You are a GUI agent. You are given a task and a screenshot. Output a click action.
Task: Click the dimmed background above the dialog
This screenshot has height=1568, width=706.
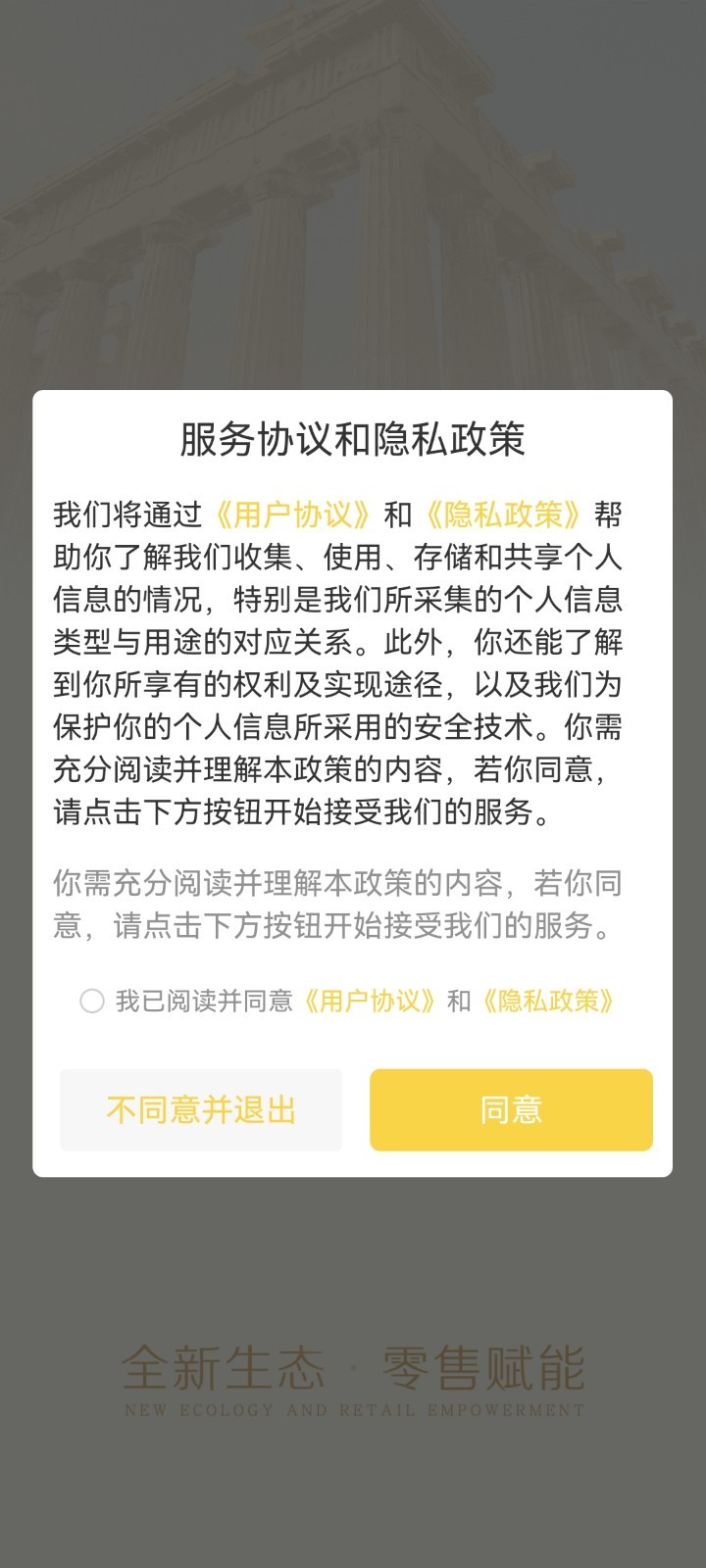pyautogui.click(x=353, y=196)
